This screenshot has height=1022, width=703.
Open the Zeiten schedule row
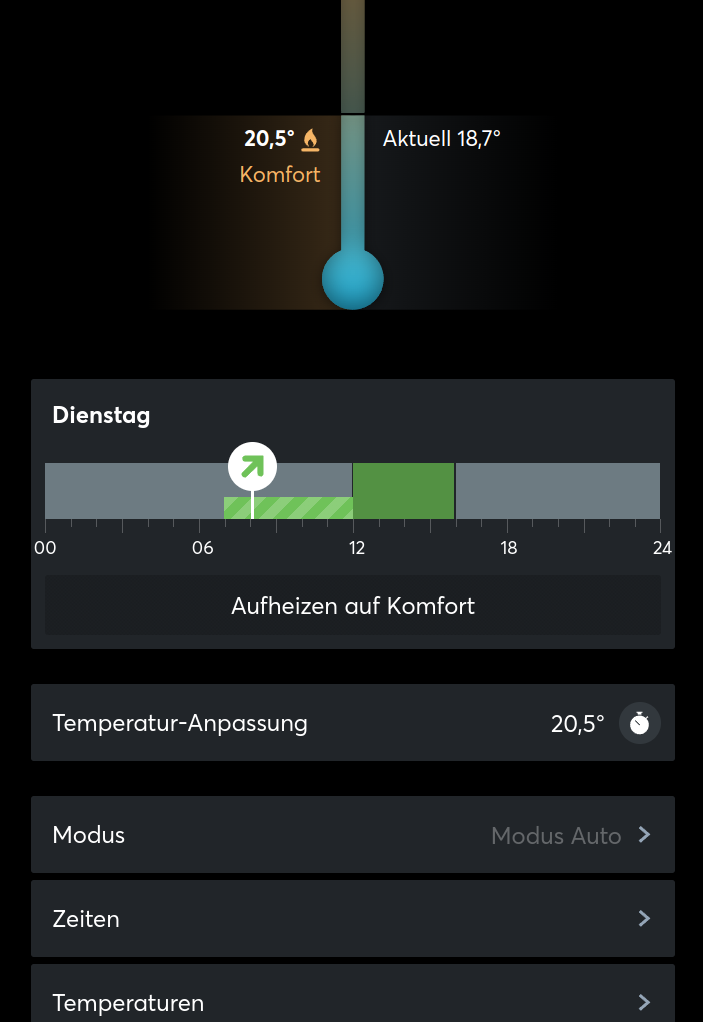pyautogui.click(x=352, y=918)
